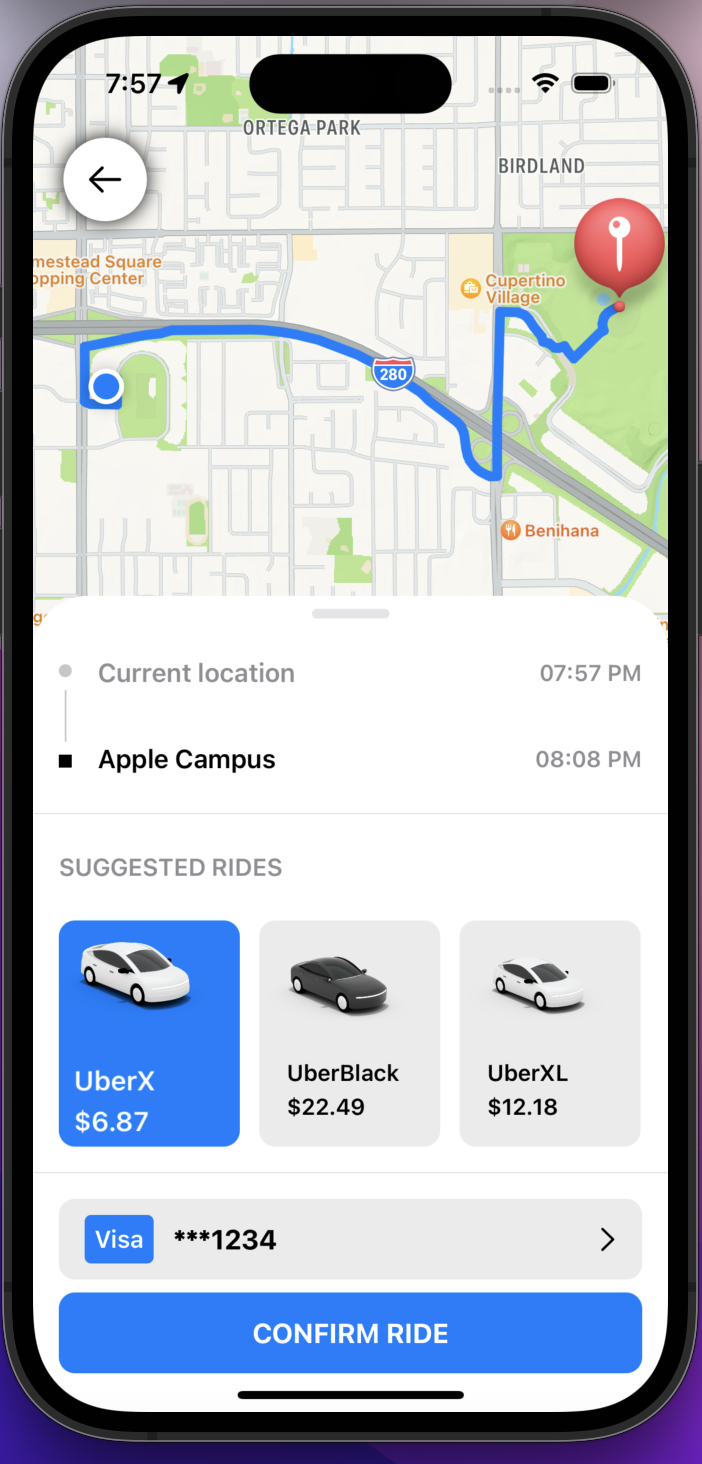Open the Visa ***1234 payment row
Screen dimensions: 702x1464
pyautogui.click(x=350, y=1239)
